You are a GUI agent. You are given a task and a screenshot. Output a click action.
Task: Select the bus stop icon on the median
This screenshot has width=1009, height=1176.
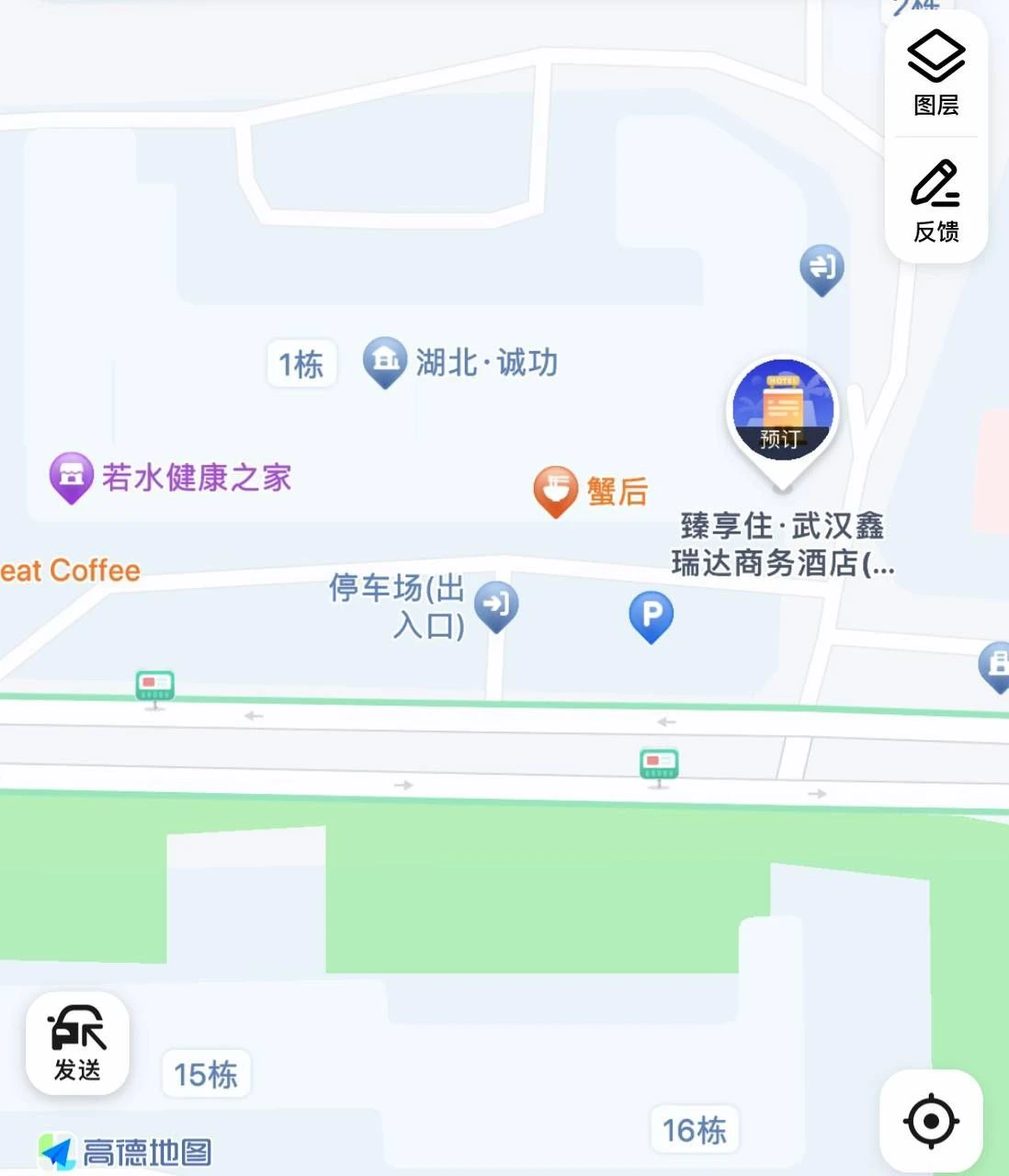point(659,764)
